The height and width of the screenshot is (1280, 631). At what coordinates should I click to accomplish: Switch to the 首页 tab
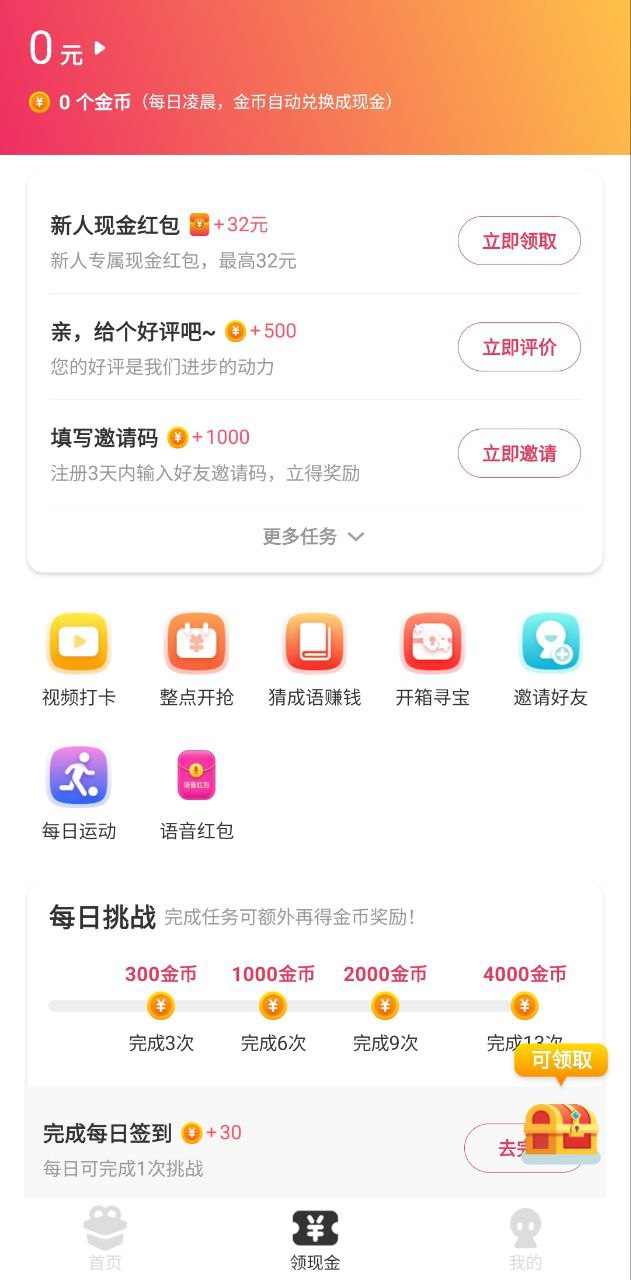pyautogui.click(x=105, y=1238)
